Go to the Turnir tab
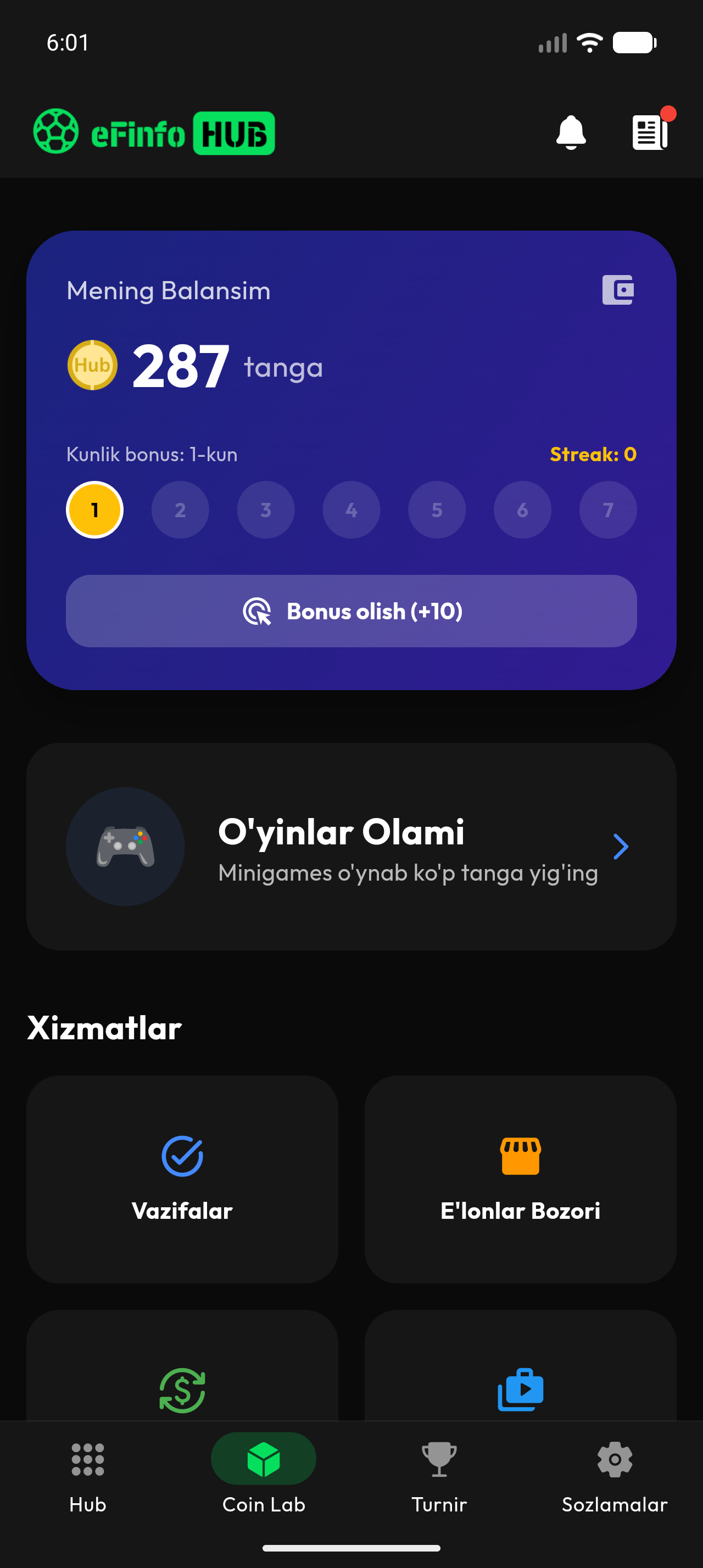The height and width of the screenshot is (1568, 703). coord(439,1475)
